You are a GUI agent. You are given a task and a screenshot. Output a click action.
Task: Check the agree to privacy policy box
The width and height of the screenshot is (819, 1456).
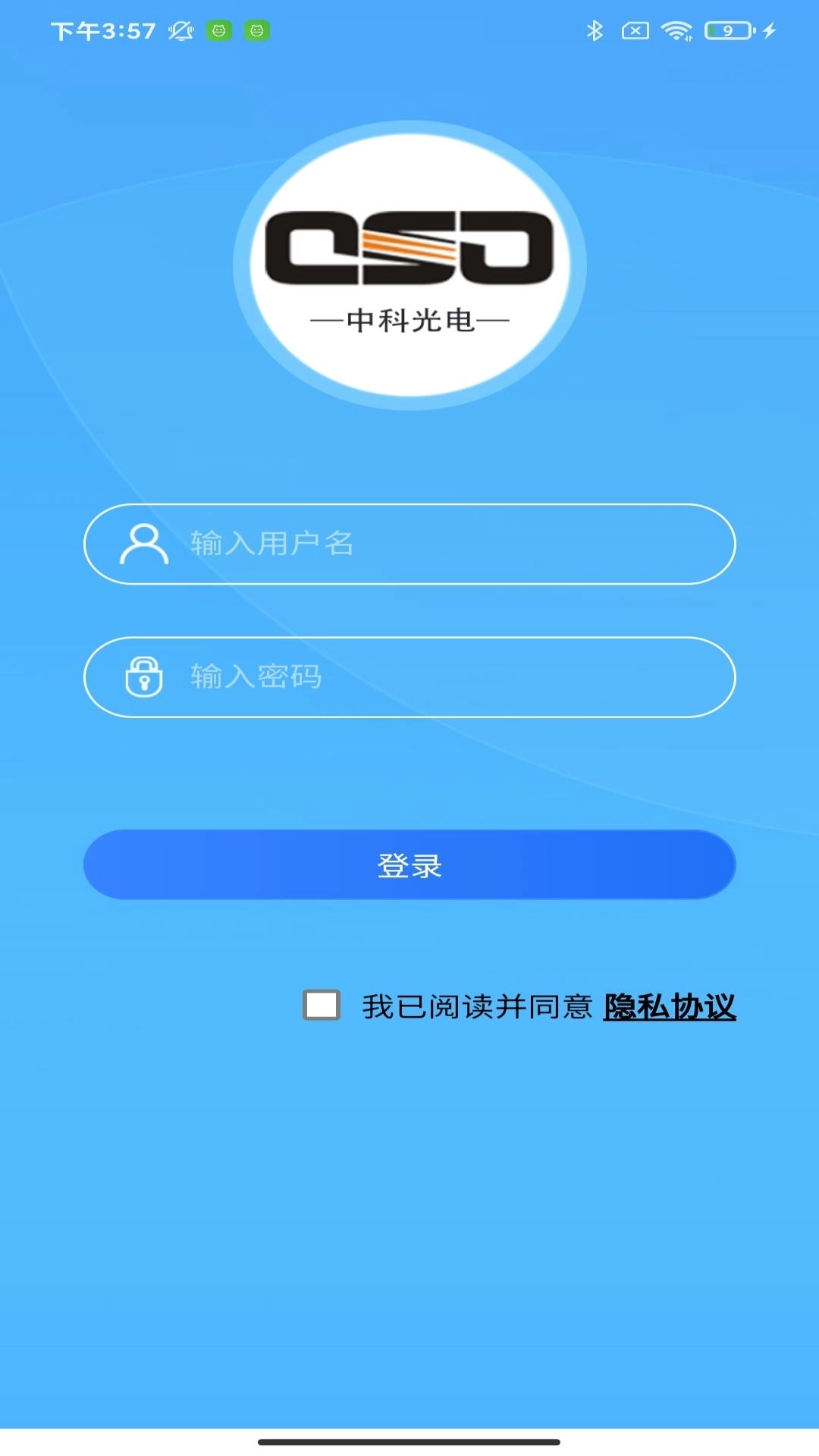pyautogui.click(x=322, y=1006)
